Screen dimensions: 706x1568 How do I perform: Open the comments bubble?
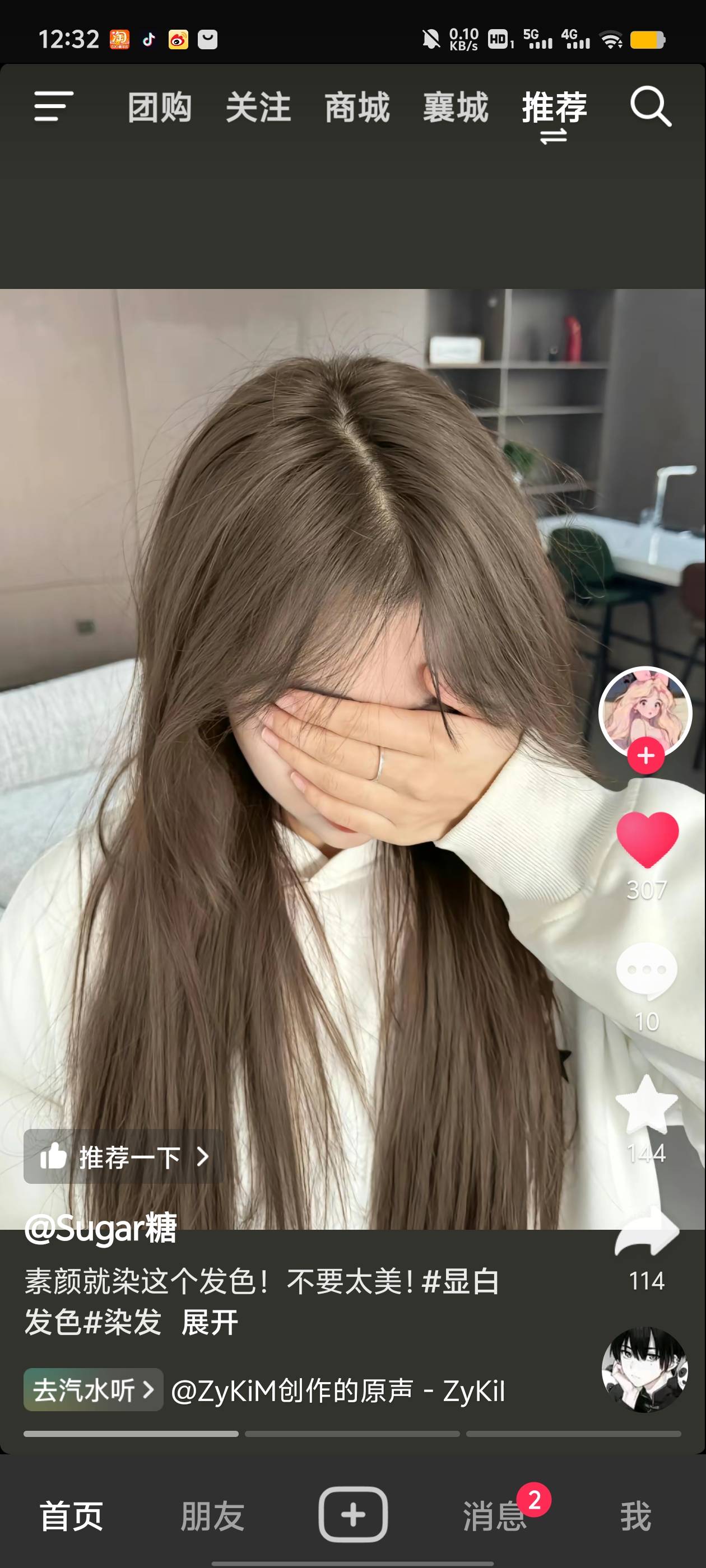point(646,971)
